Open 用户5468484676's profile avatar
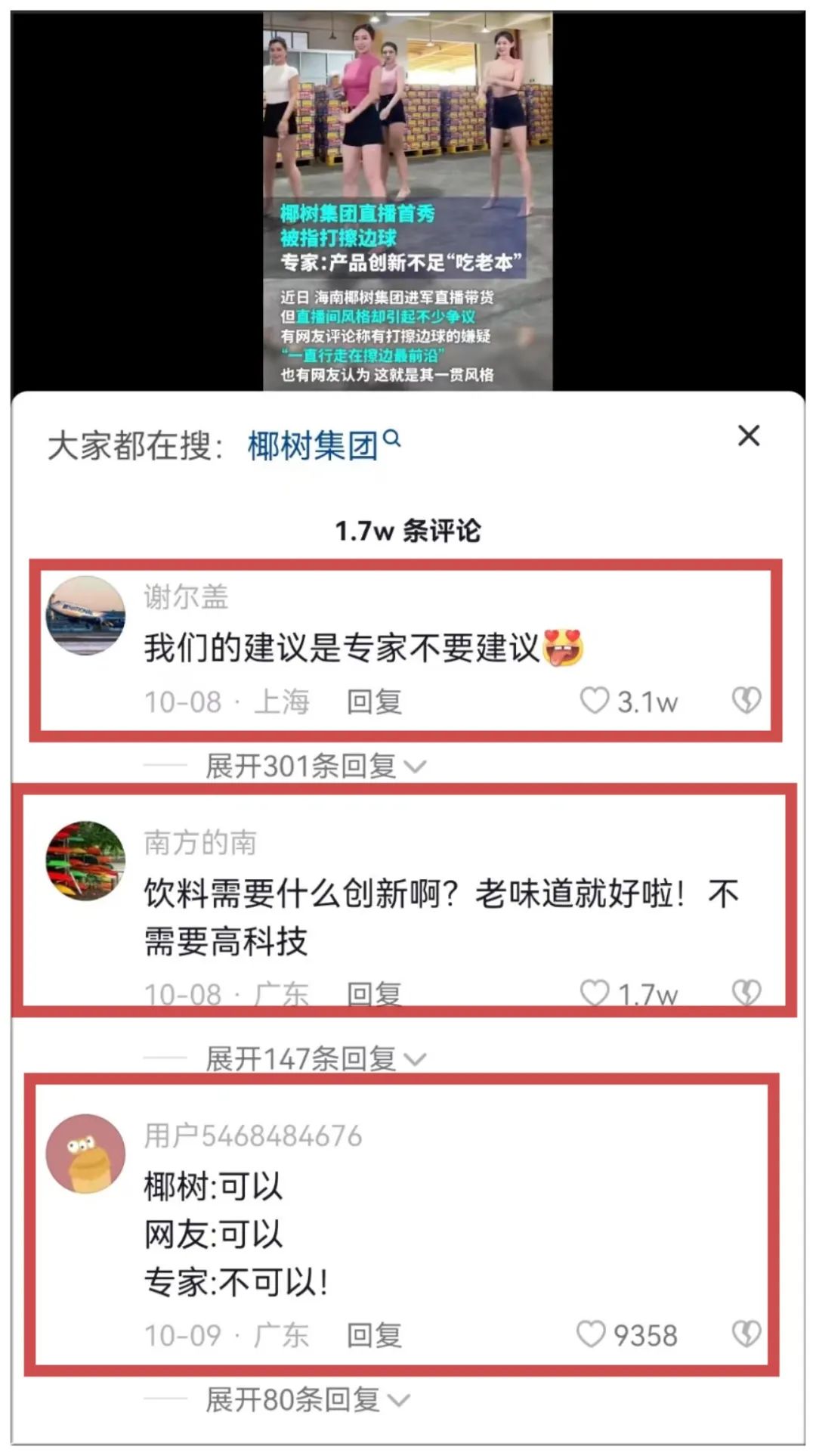816x1456 pixels. (85, 1154)
